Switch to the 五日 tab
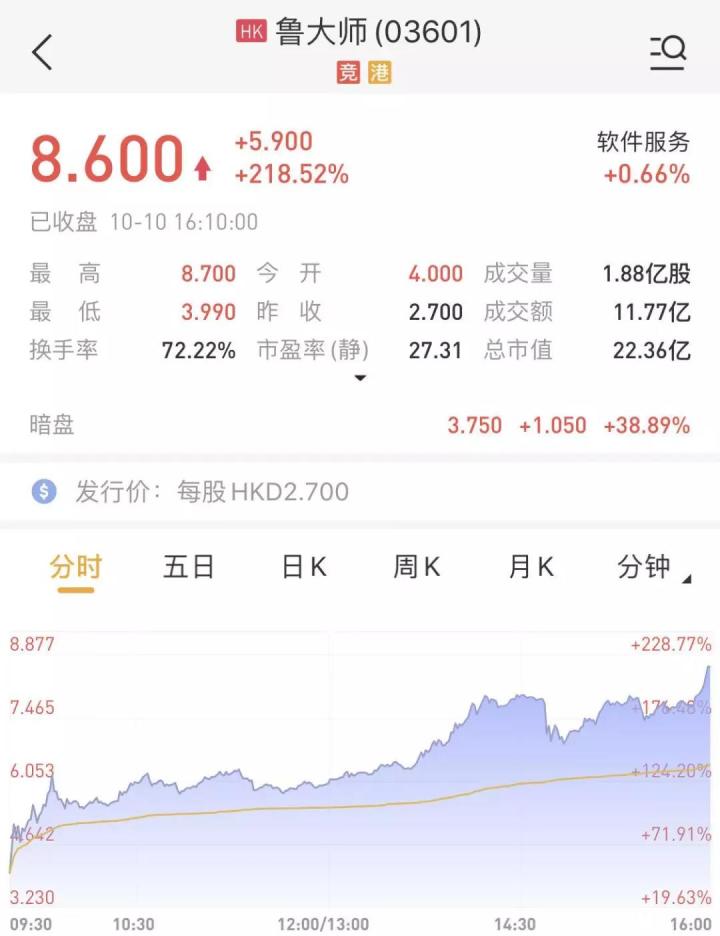The height and width of the screenshot is (936, 720). tap(186, 566)
